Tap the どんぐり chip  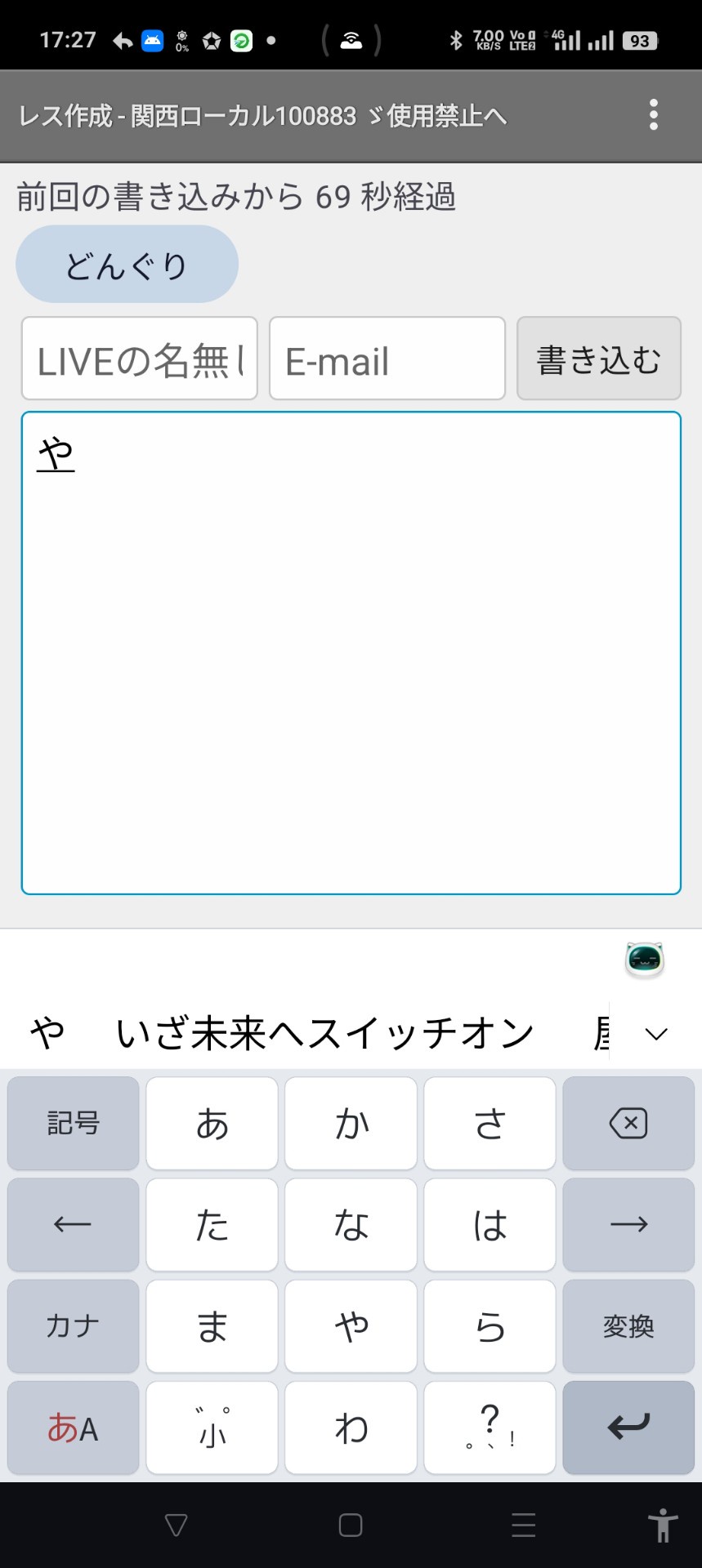tap(127, 265)
